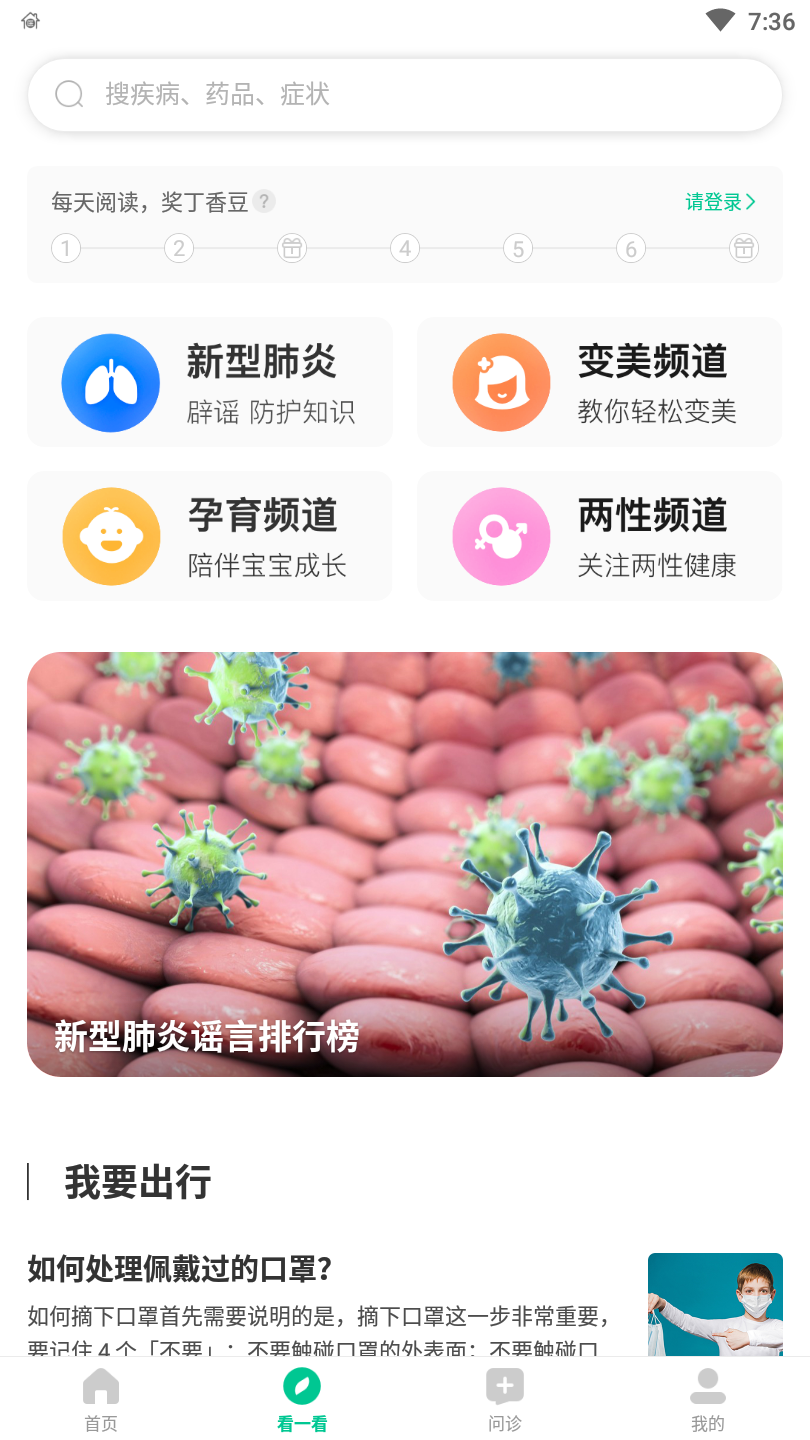View the 新型肺炎谣言排行榜 banner
The width and height of the screenshot is (810, 1440).
tap(404, 864)
